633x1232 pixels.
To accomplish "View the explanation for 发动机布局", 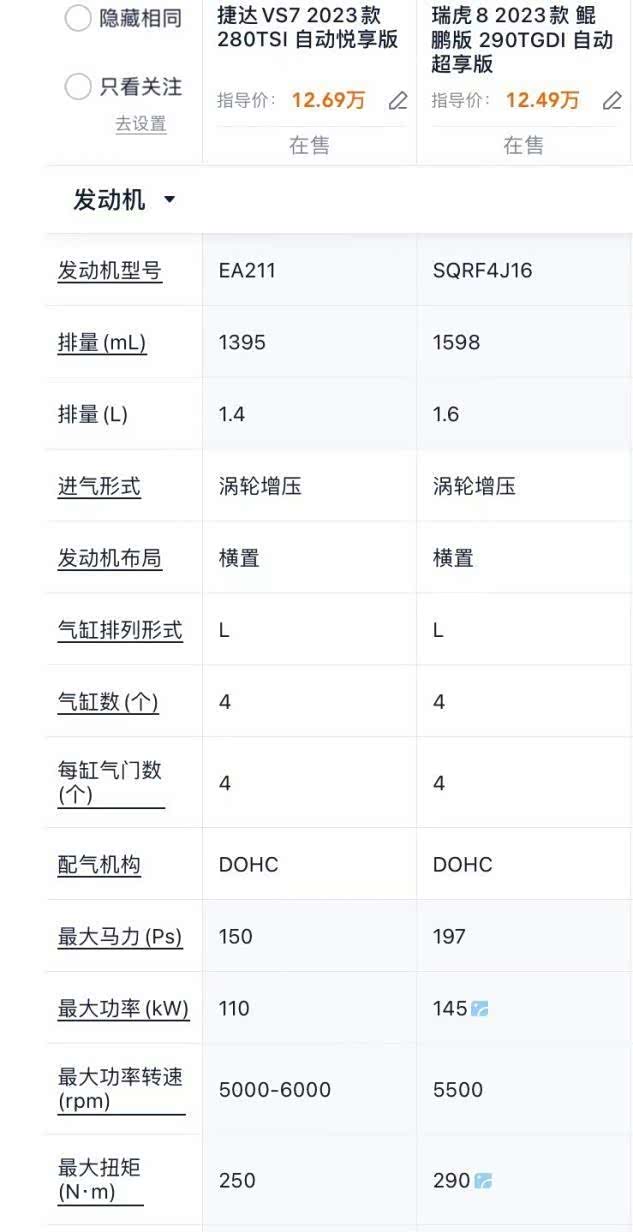I will tap(109, 558).
